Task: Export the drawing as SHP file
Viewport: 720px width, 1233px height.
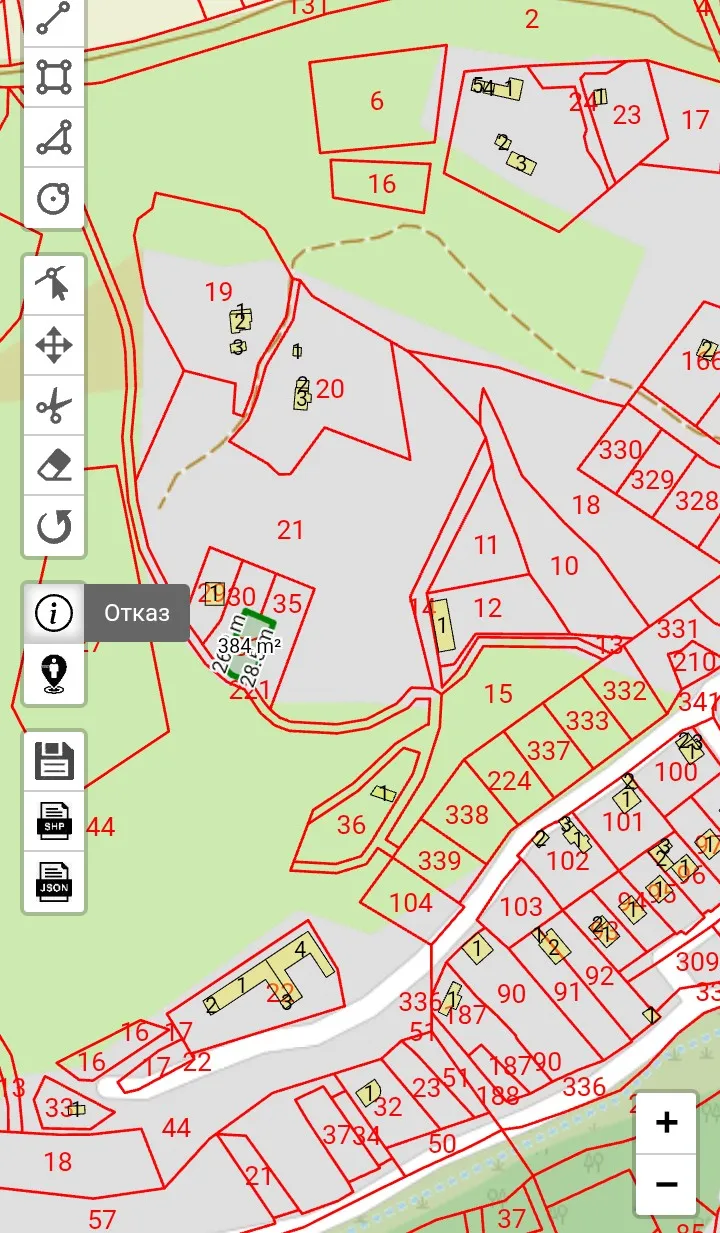Action: (54, 821)
